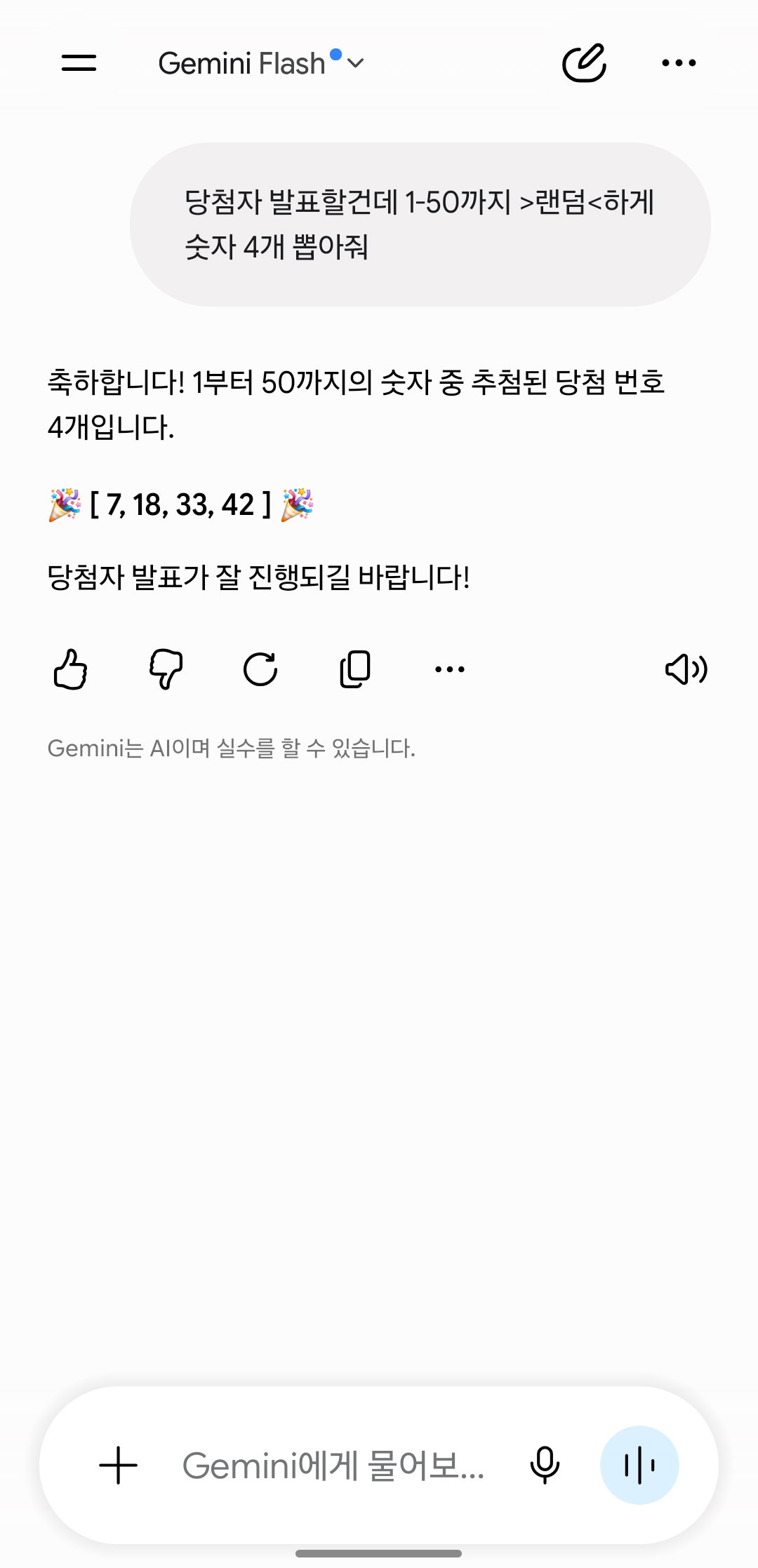This screenshot has width=758, height=1568.
Task: Start a new chat with the compose icon
Action: tap(584, 63)
